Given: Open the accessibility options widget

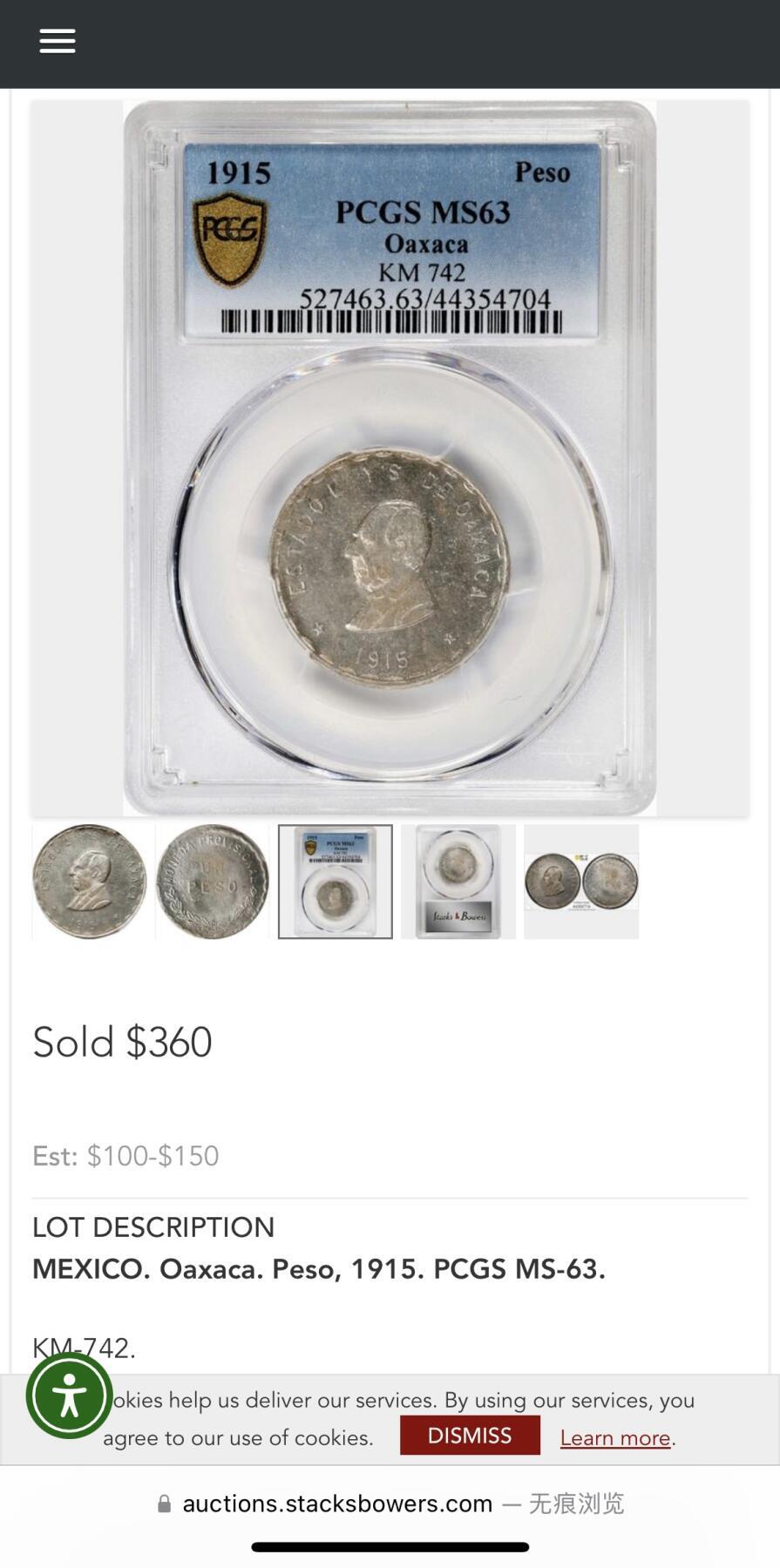Looking at the screenshot, I should pos(70,1396).
